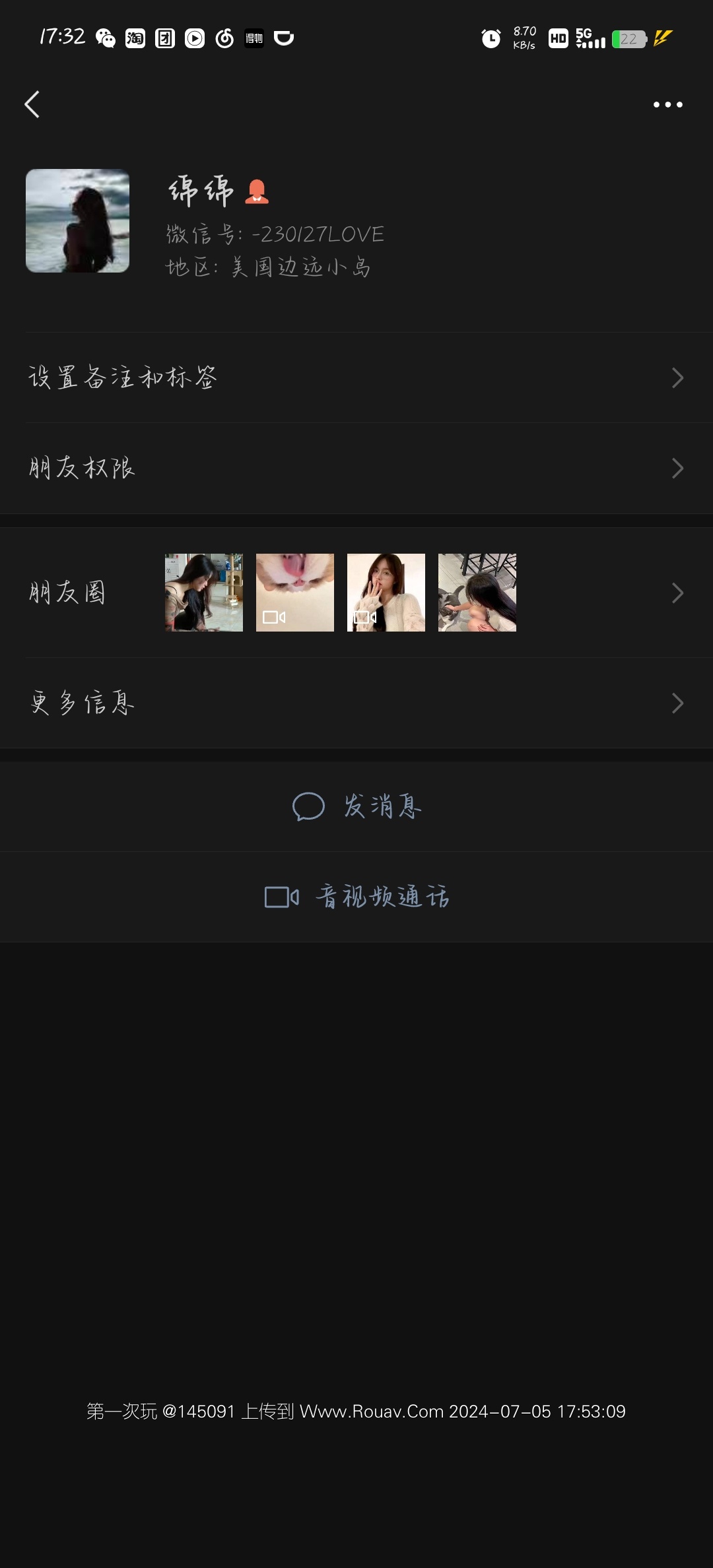Image resolution: width=713 pixels, height=1568 pixels.
Task: Open 更多信息 details
Action: coord(356,703)
